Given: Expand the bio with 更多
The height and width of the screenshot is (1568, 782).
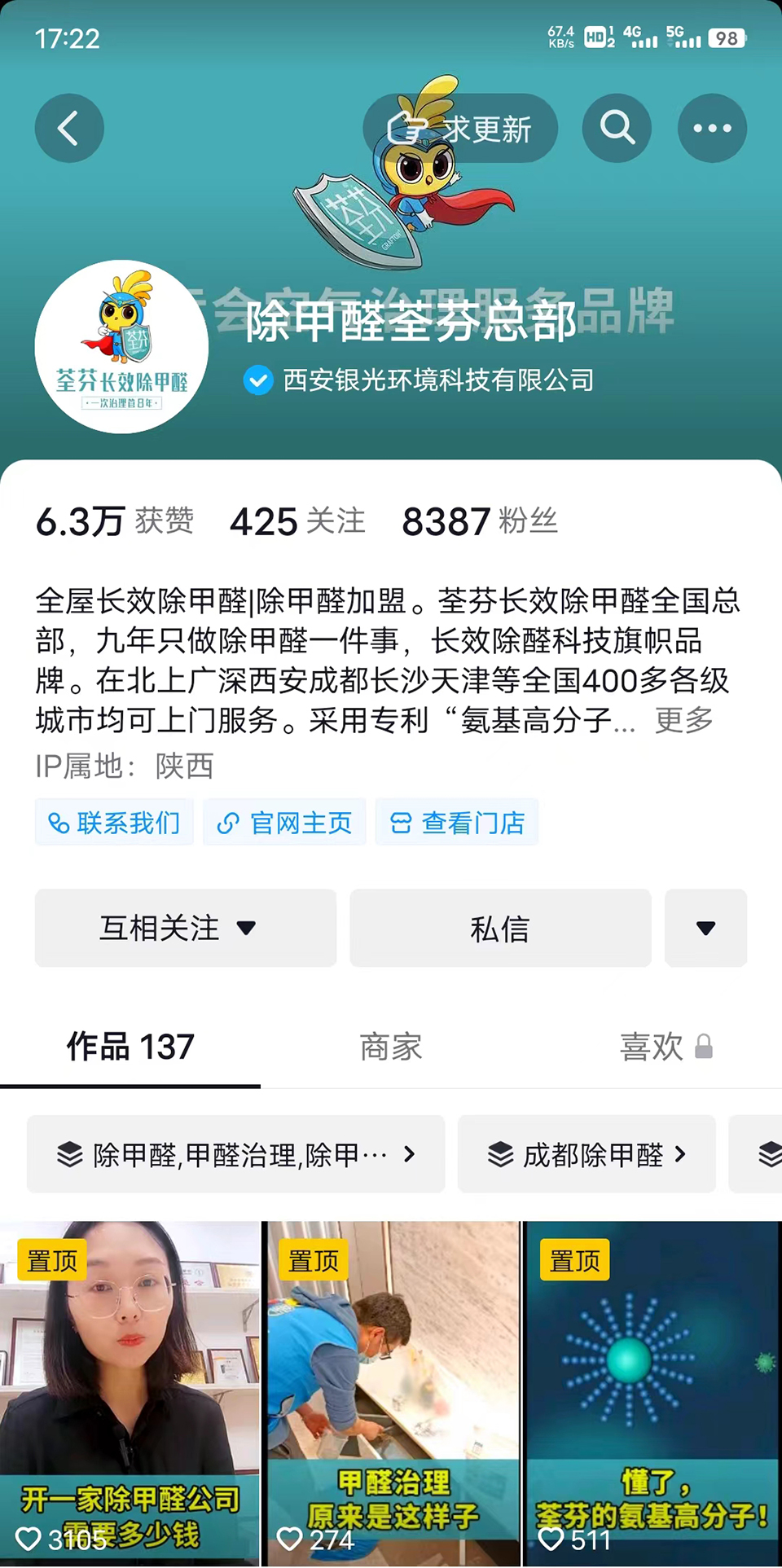Looking at the screenshot, I should (x=683, y=720).
